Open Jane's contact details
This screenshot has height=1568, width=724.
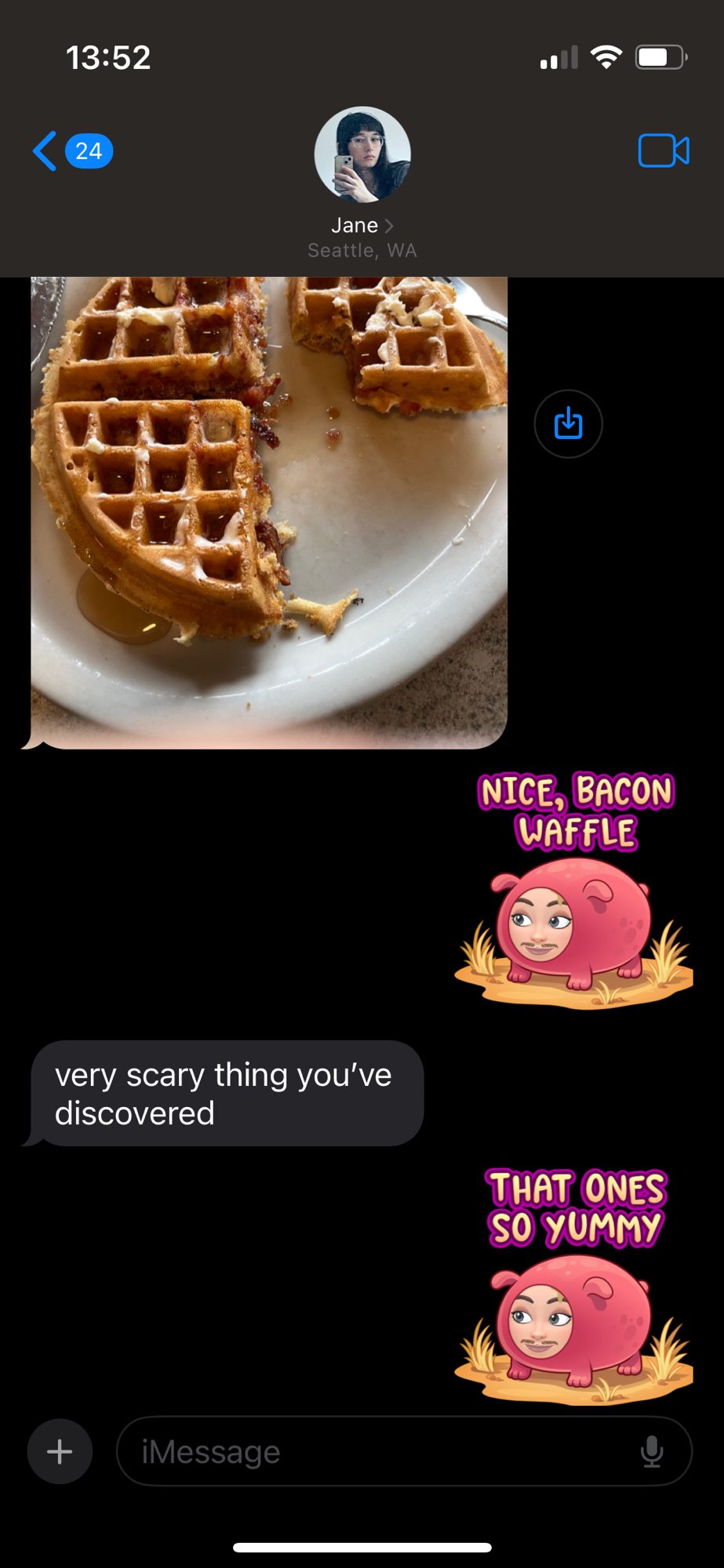tap(362, 226)
